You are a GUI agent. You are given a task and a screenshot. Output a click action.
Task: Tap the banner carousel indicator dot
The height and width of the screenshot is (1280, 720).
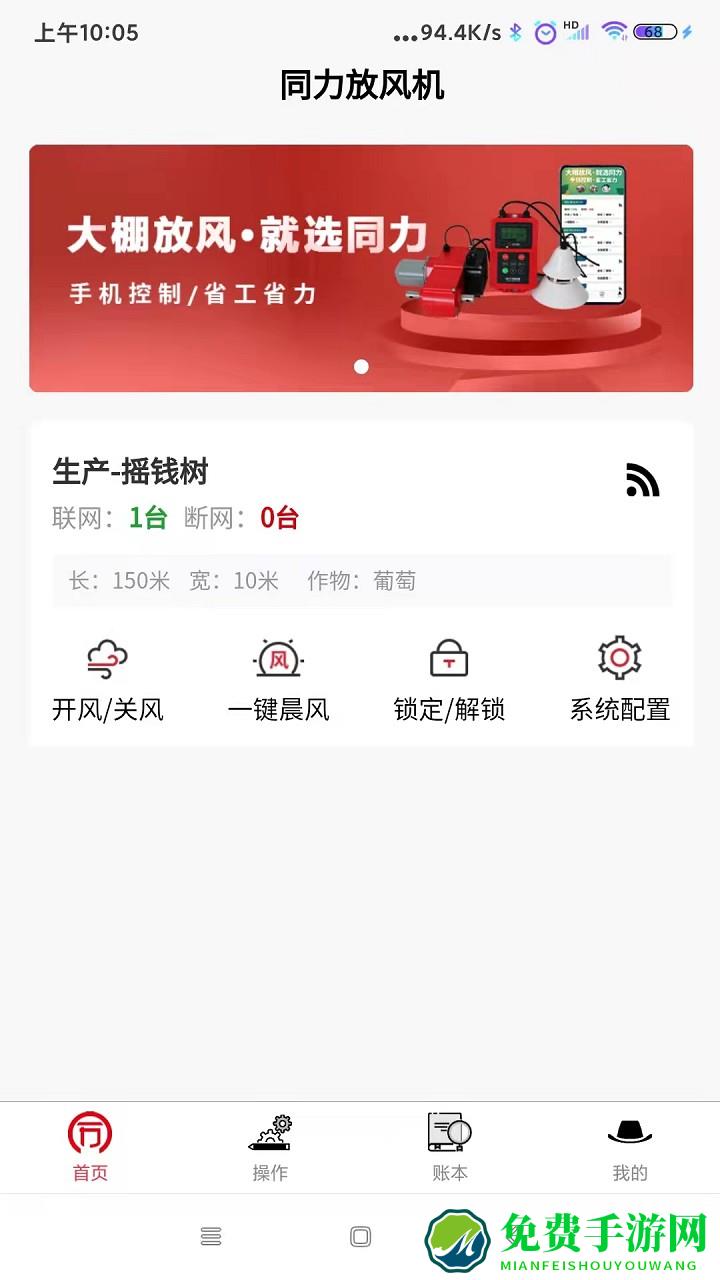tap(361, 366)
